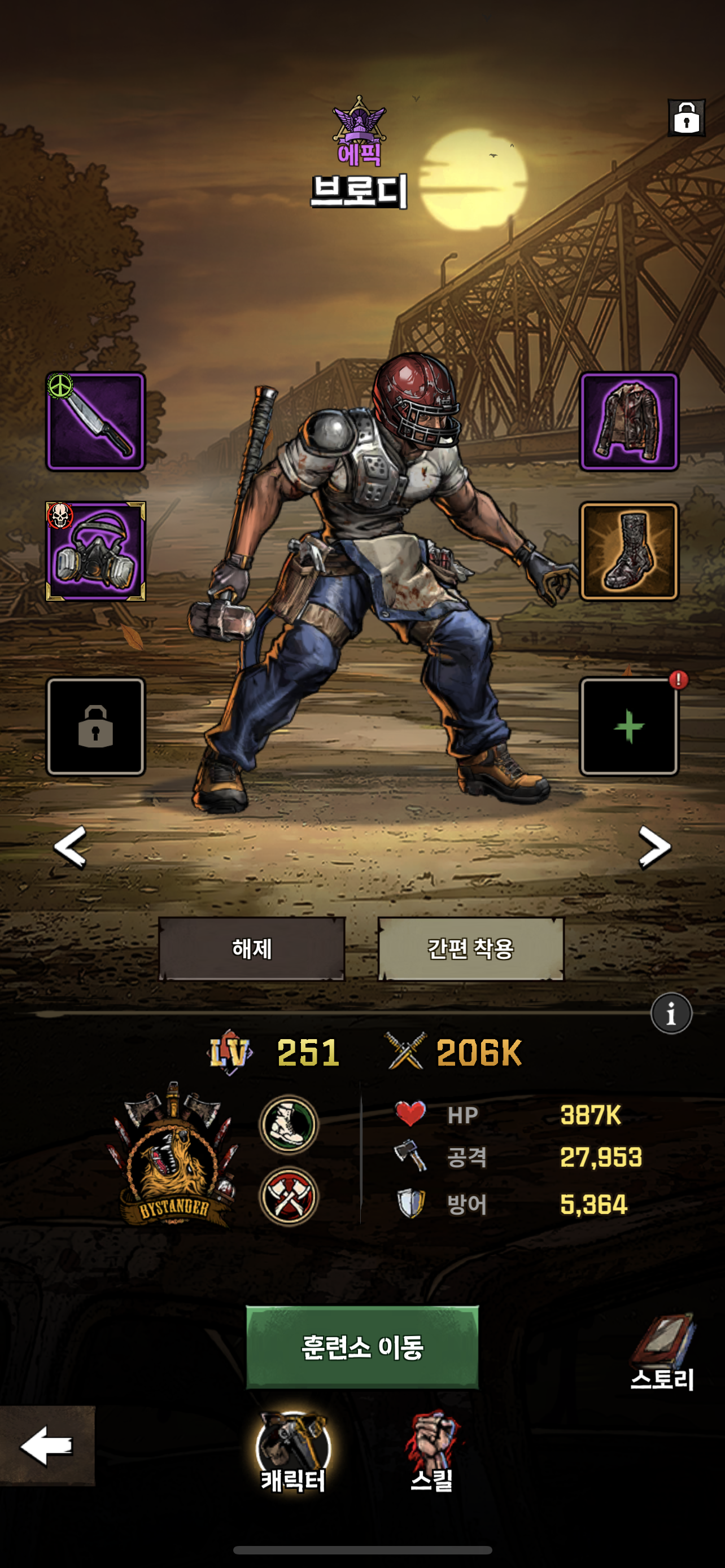Go back with the arrow button
The image size is (725, 1568).
(x=47, y=1446)
